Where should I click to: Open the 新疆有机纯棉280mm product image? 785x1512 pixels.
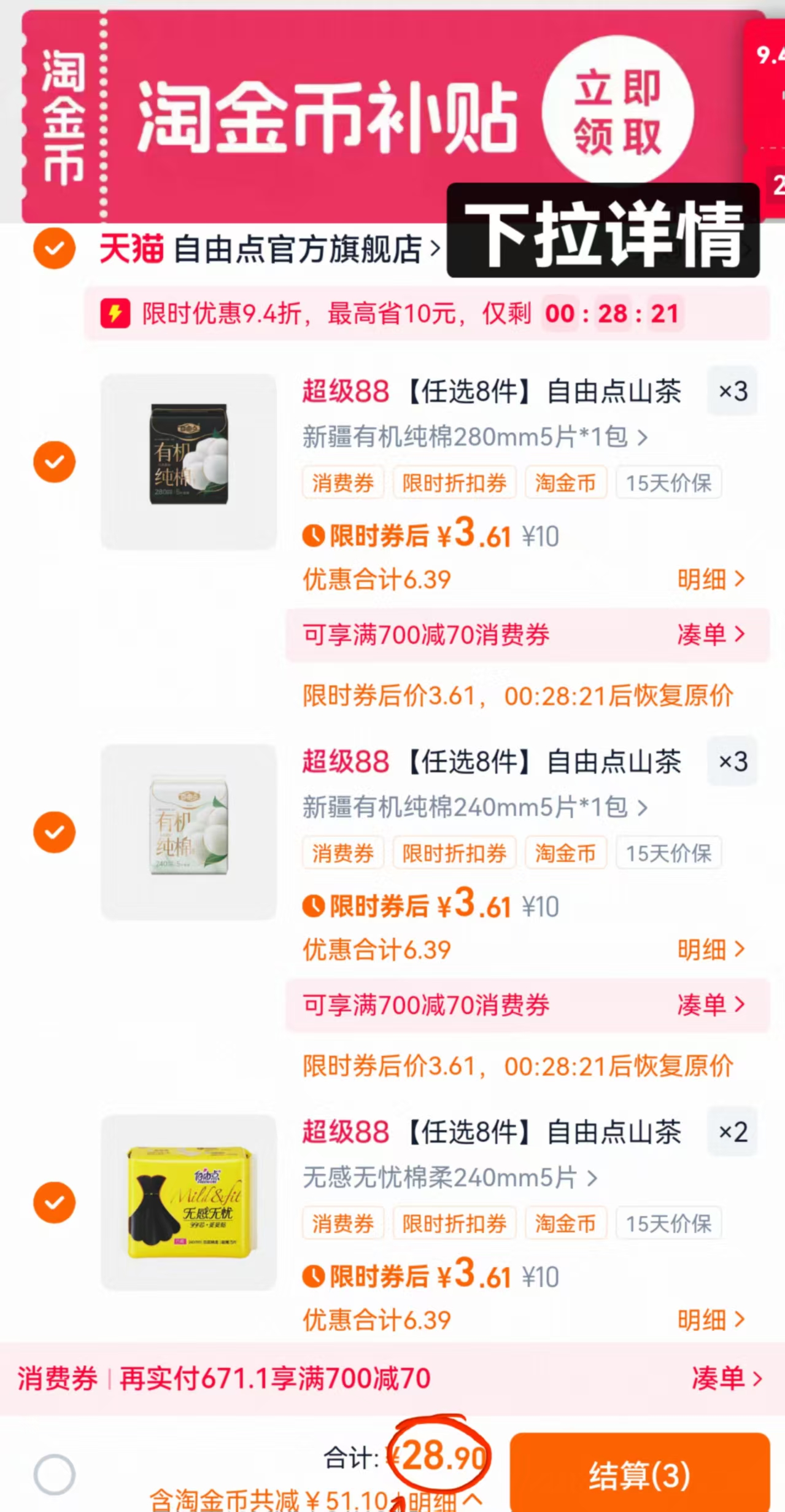point(189,462)
